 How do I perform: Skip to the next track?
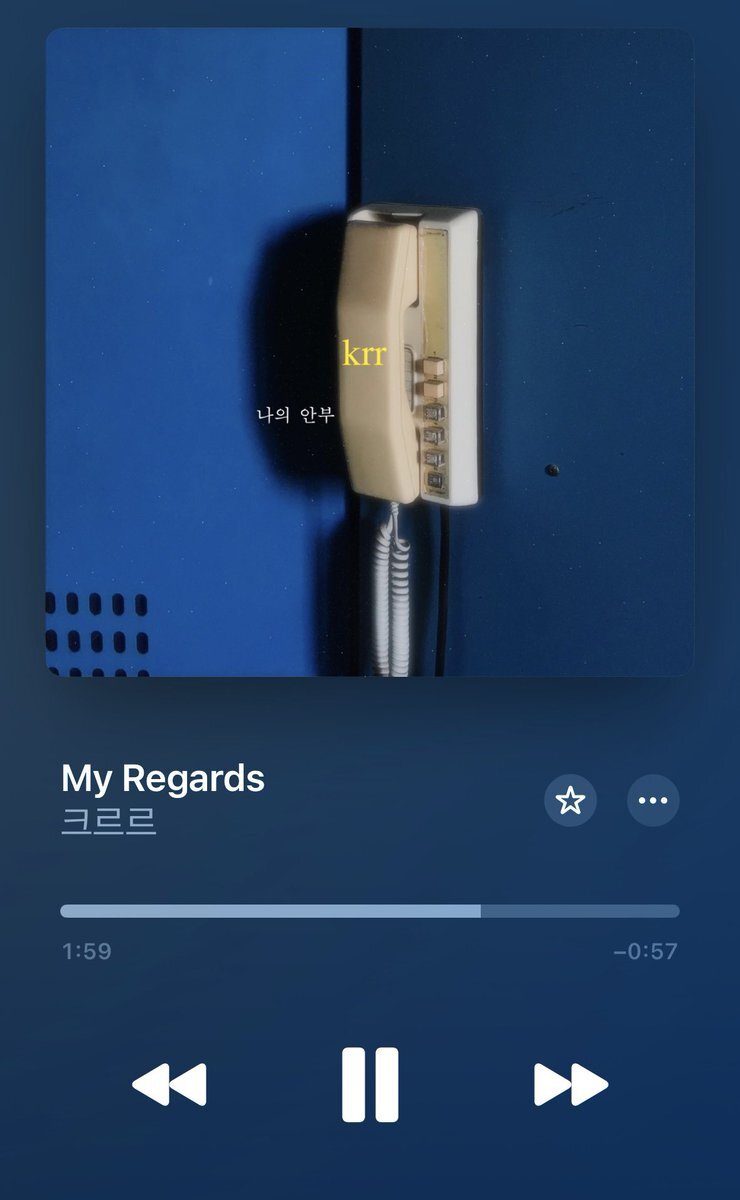coord(571,1085)
